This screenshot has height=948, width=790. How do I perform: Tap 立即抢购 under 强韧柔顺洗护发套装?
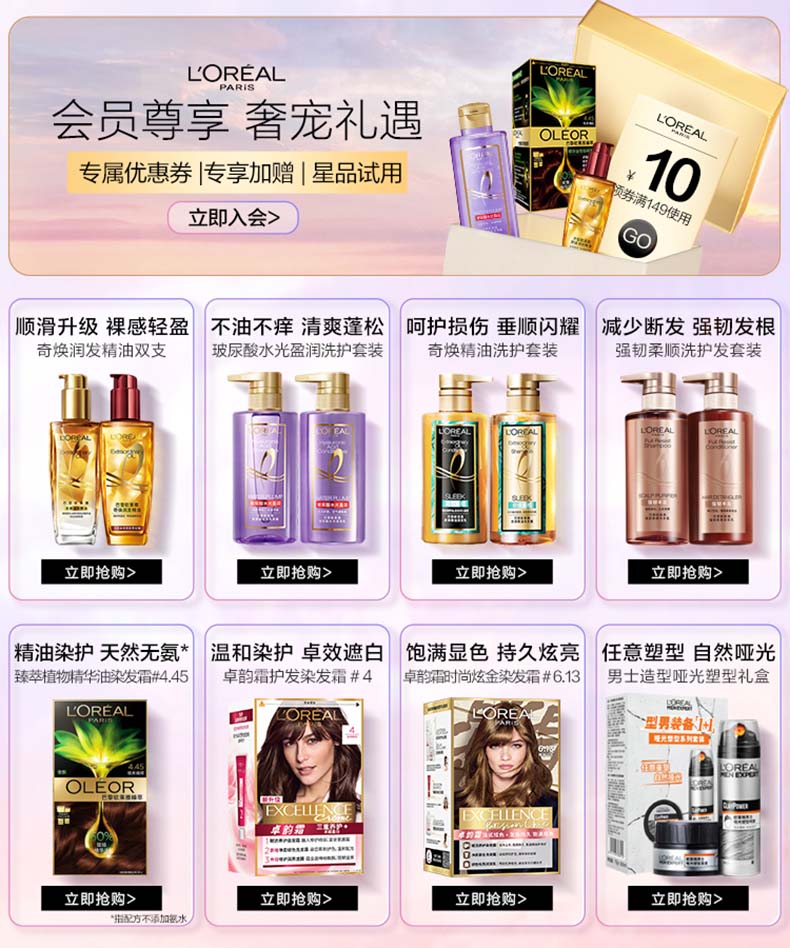688,572
